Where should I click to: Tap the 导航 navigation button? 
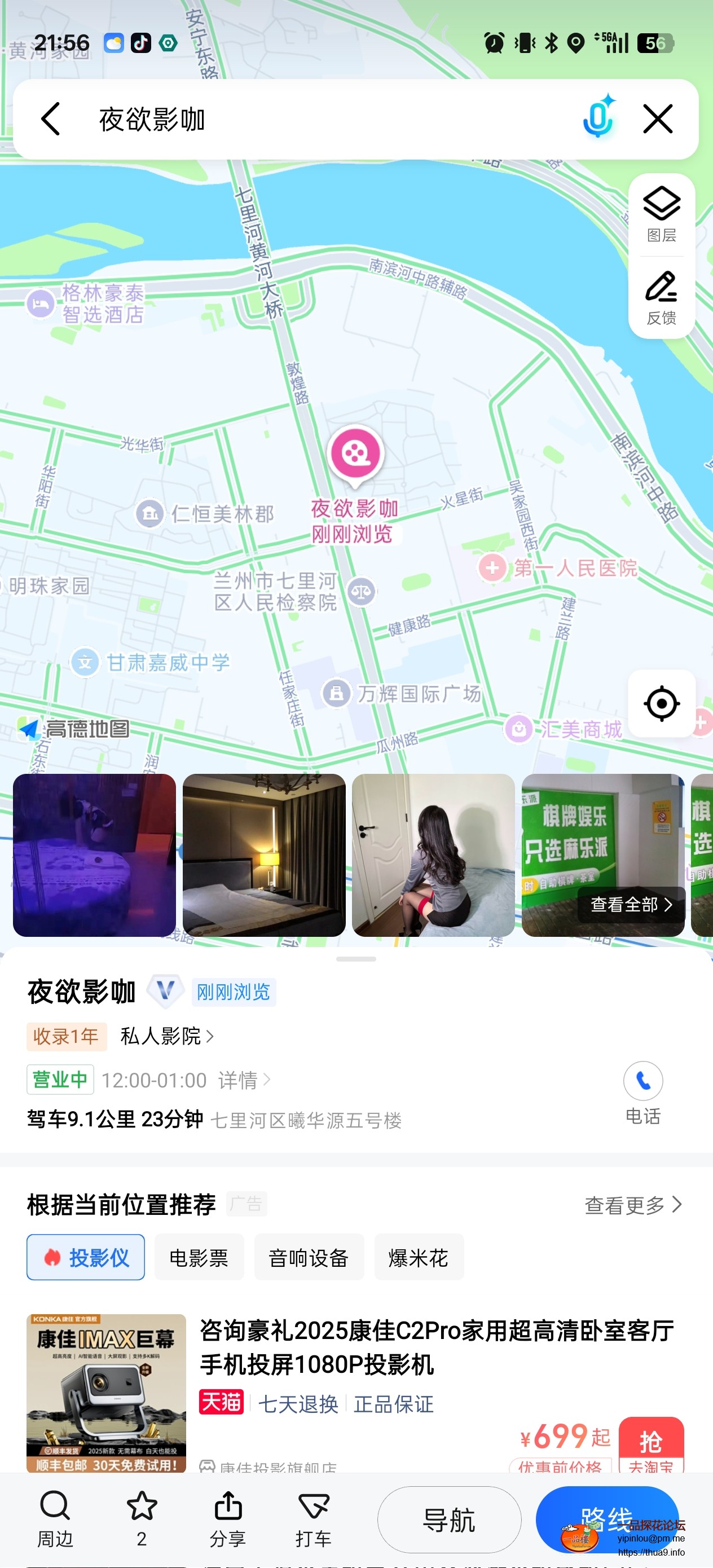[449, 1520]
